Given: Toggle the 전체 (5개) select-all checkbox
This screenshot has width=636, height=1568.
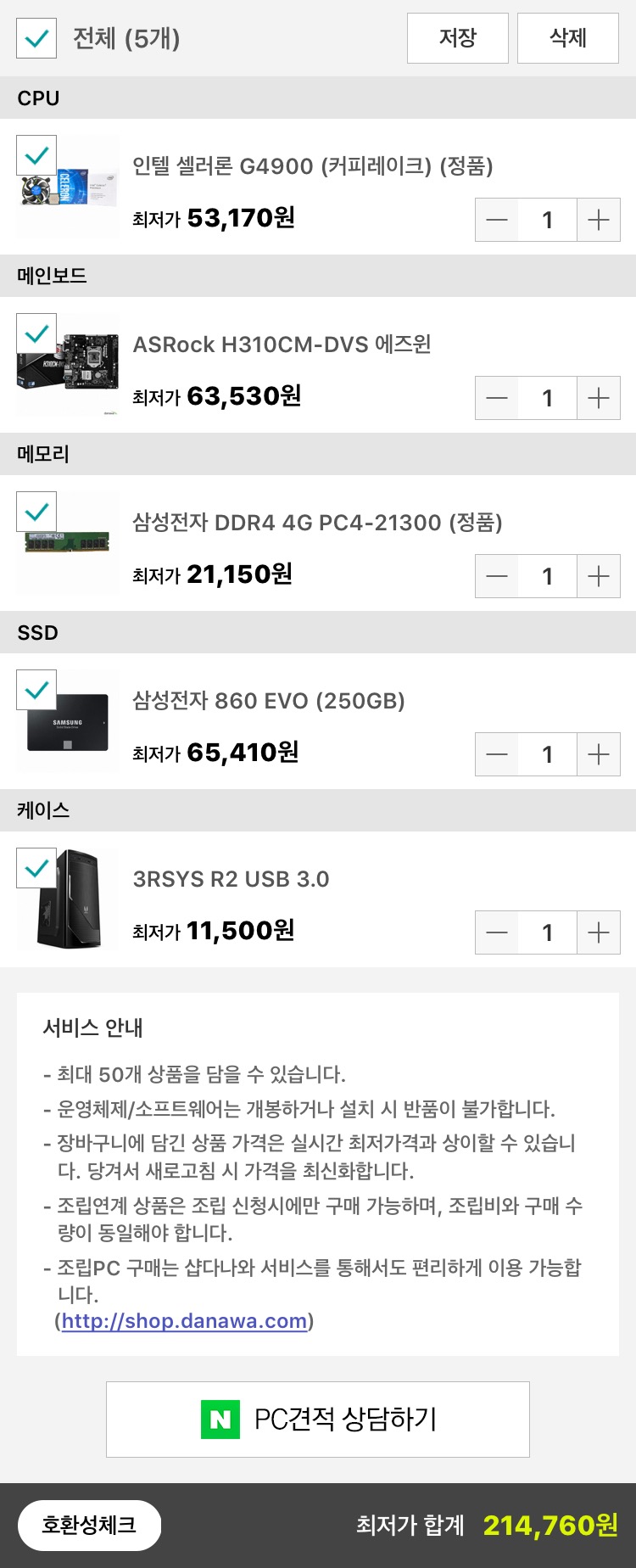Looking at the screenshot, I should click(36, 38).
